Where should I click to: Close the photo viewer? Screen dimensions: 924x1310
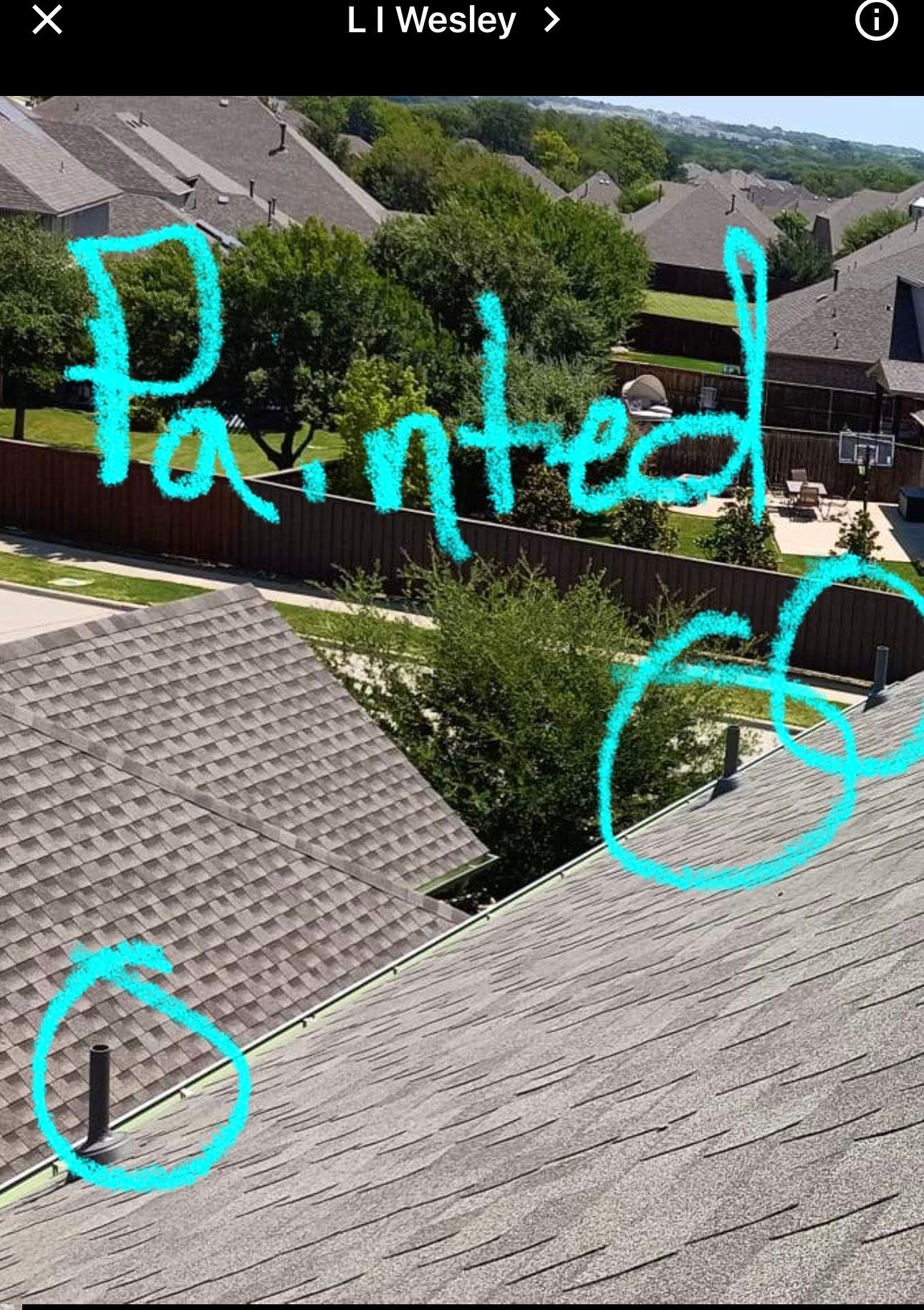[x=47, y=20]
